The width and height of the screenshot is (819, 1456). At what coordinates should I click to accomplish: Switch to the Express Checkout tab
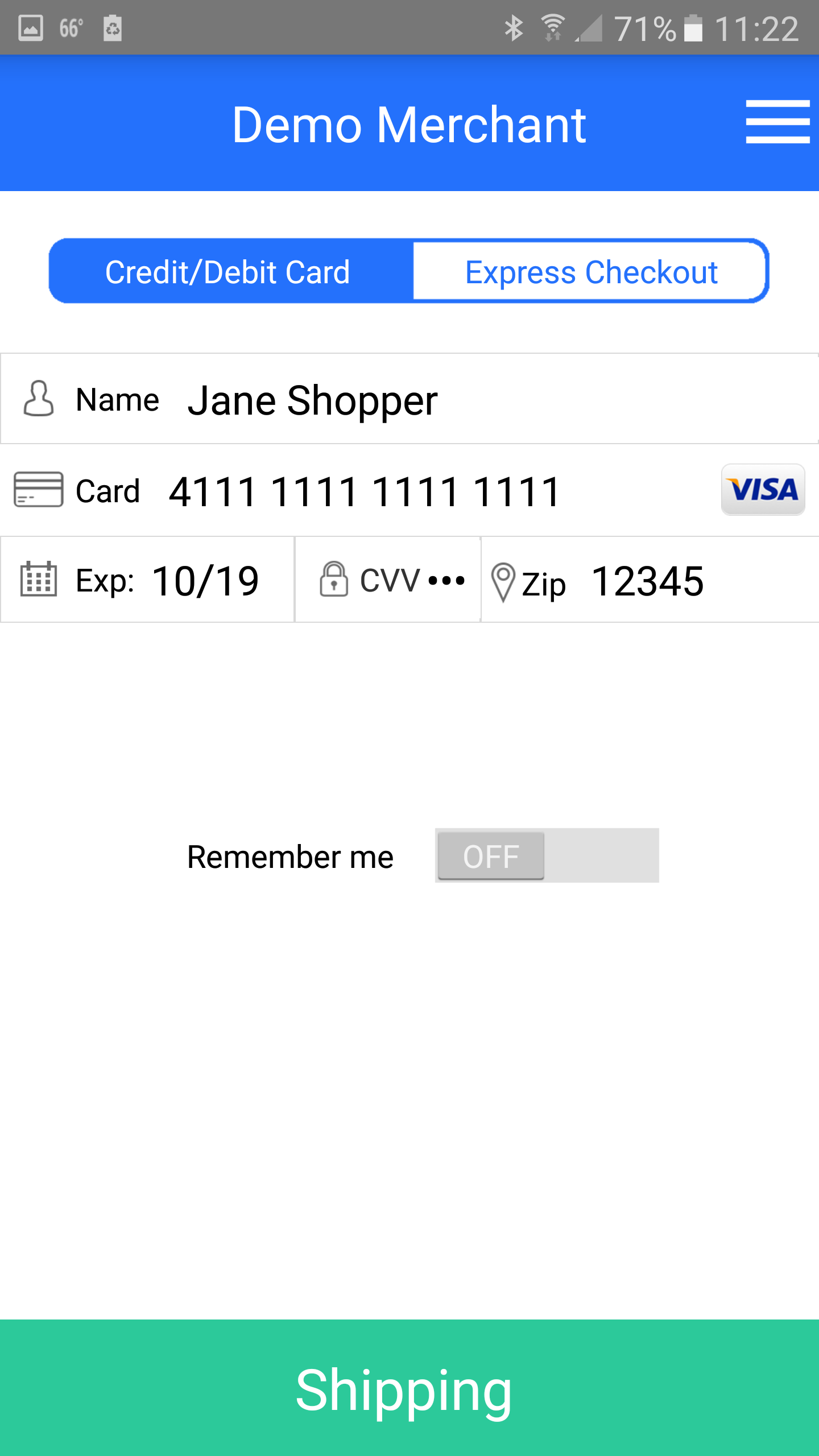[x=590, y=271]
